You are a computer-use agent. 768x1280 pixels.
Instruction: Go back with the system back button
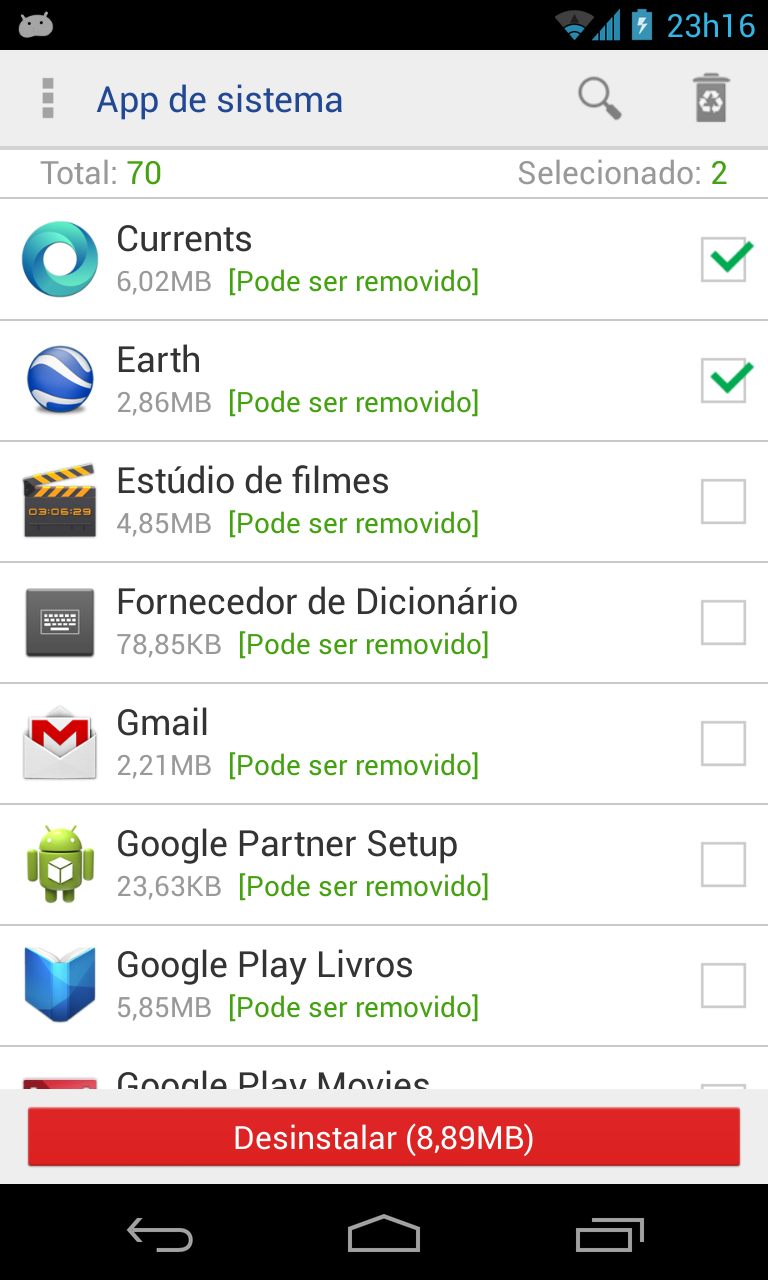160,1234
